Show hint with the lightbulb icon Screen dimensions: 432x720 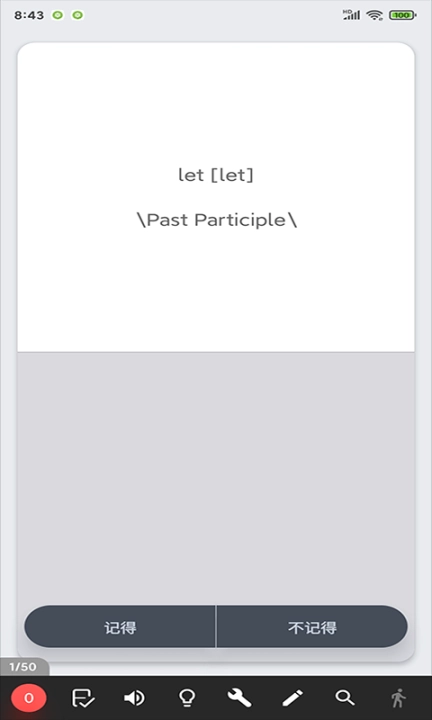[187, 698]
